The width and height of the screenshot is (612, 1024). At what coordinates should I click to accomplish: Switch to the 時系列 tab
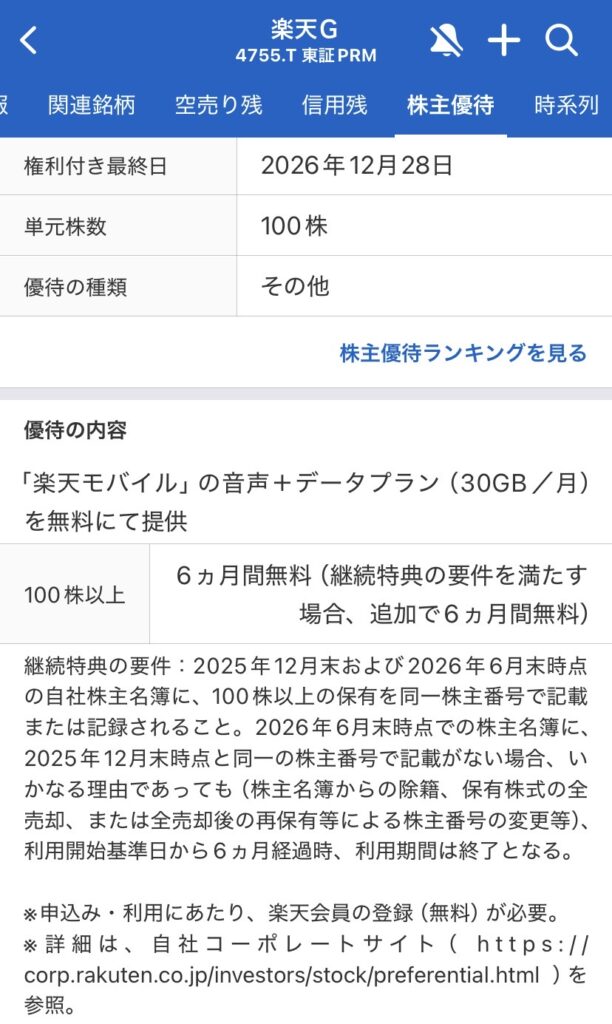tap(566, 105)
